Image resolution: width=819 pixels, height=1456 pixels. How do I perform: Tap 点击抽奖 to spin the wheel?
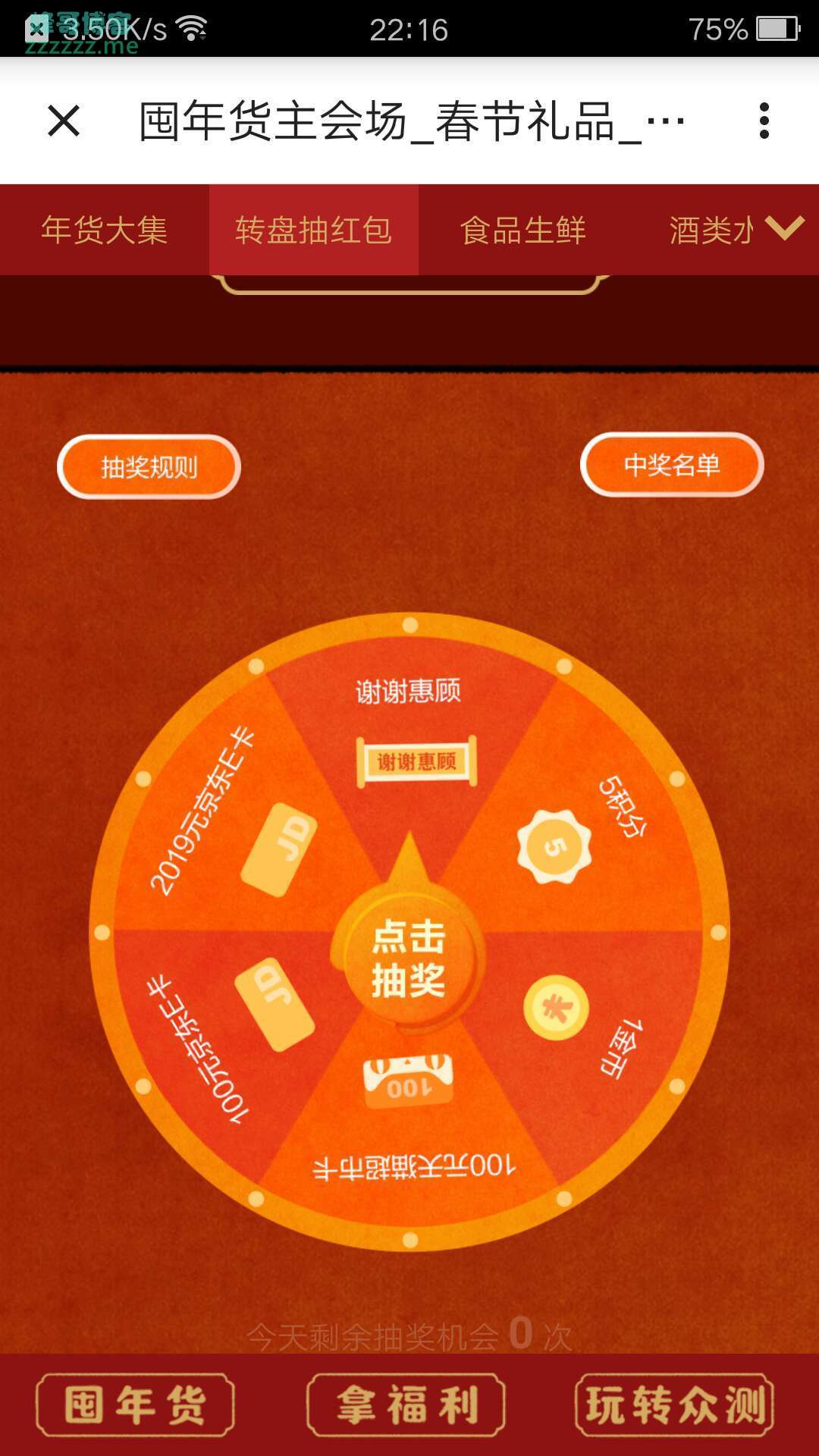[409, 958]
